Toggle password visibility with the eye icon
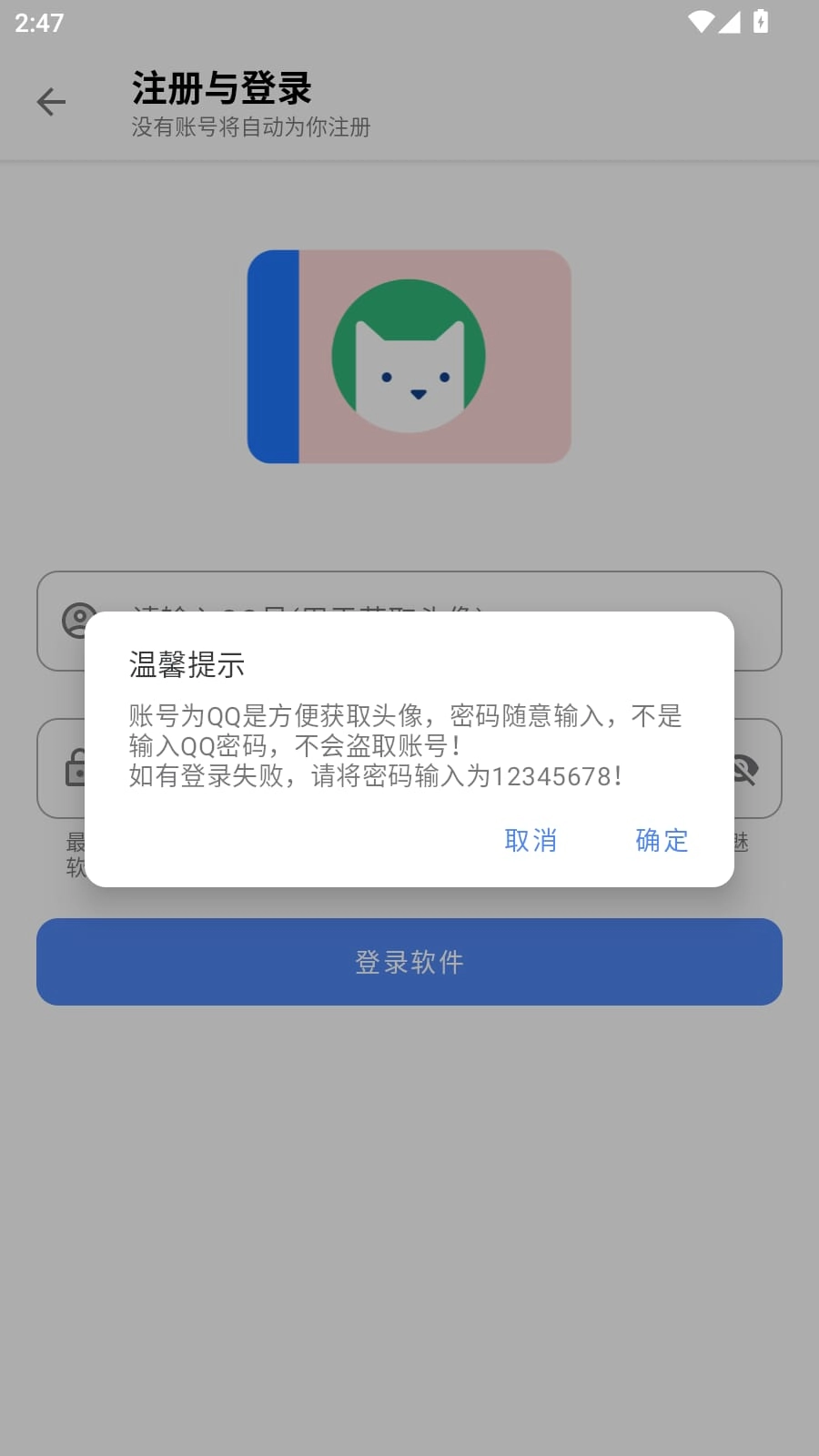The width and height of the screenshot is (819, 1456). tap(745, 770)
